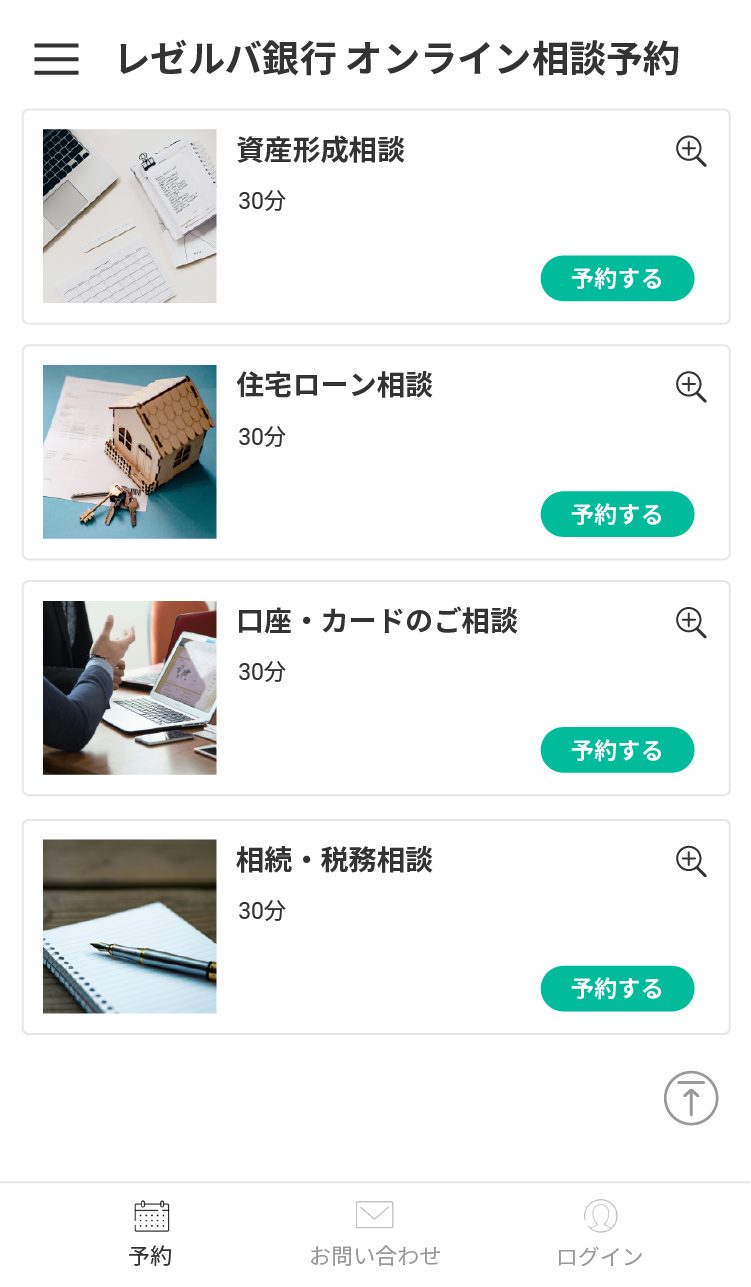The height and width of the screenshot is (1287, 751).
Task: Reserve 口座・カードのご相談 with 予約する
Action: pyautogui.click(x=617, y=751)
